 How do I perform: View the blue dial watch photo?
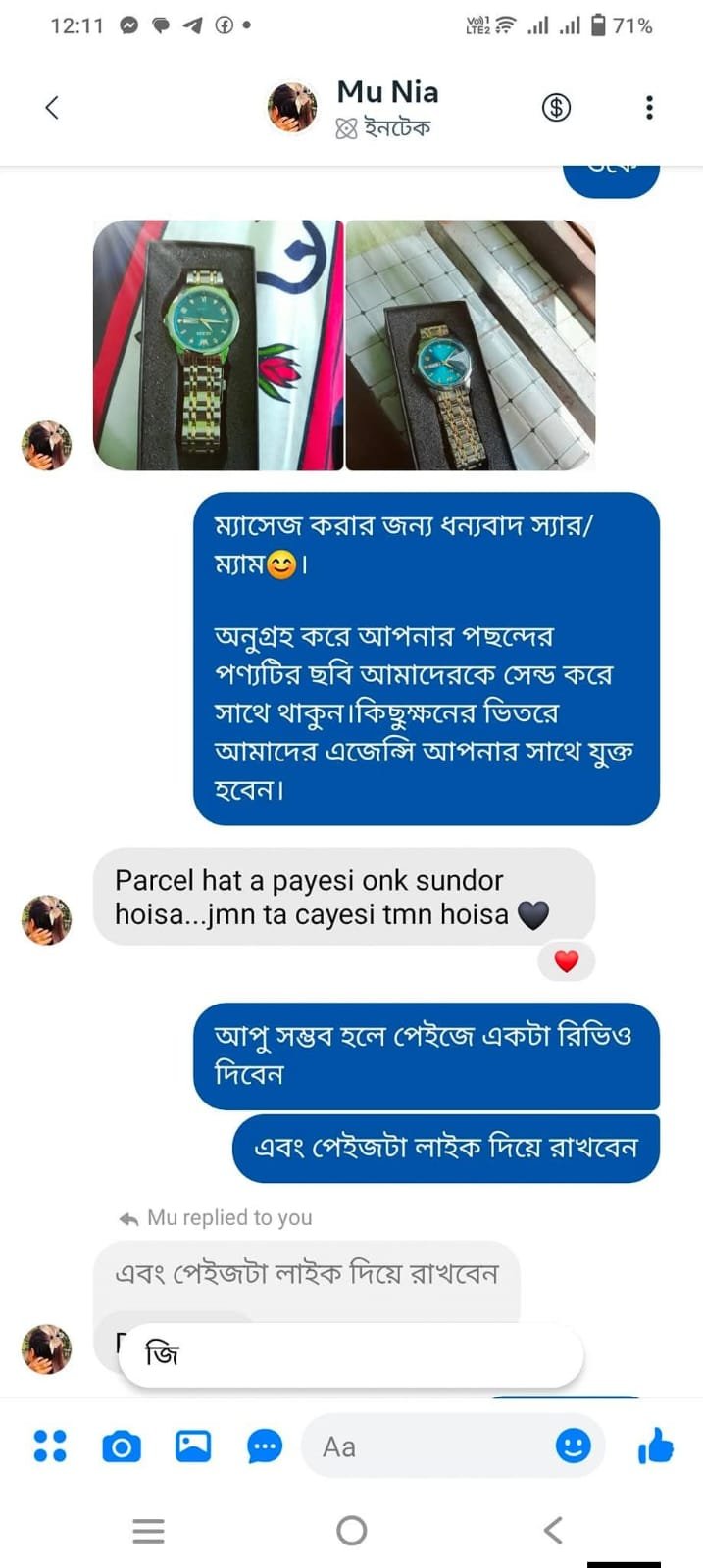(x=471, y=345)
